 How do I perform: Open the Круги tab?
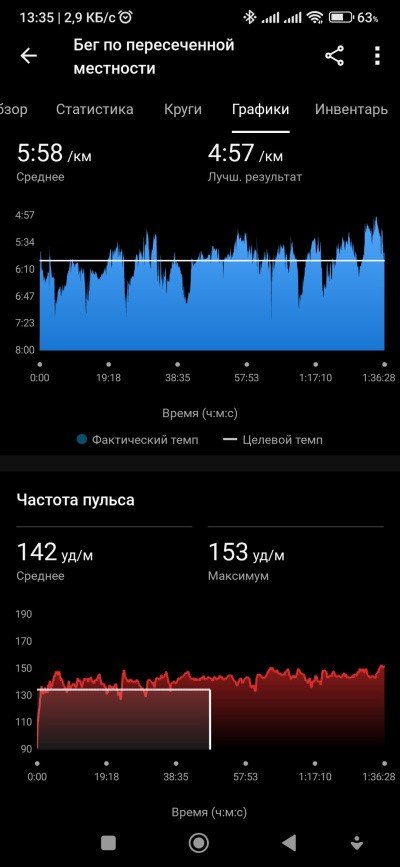pos(183,109)
